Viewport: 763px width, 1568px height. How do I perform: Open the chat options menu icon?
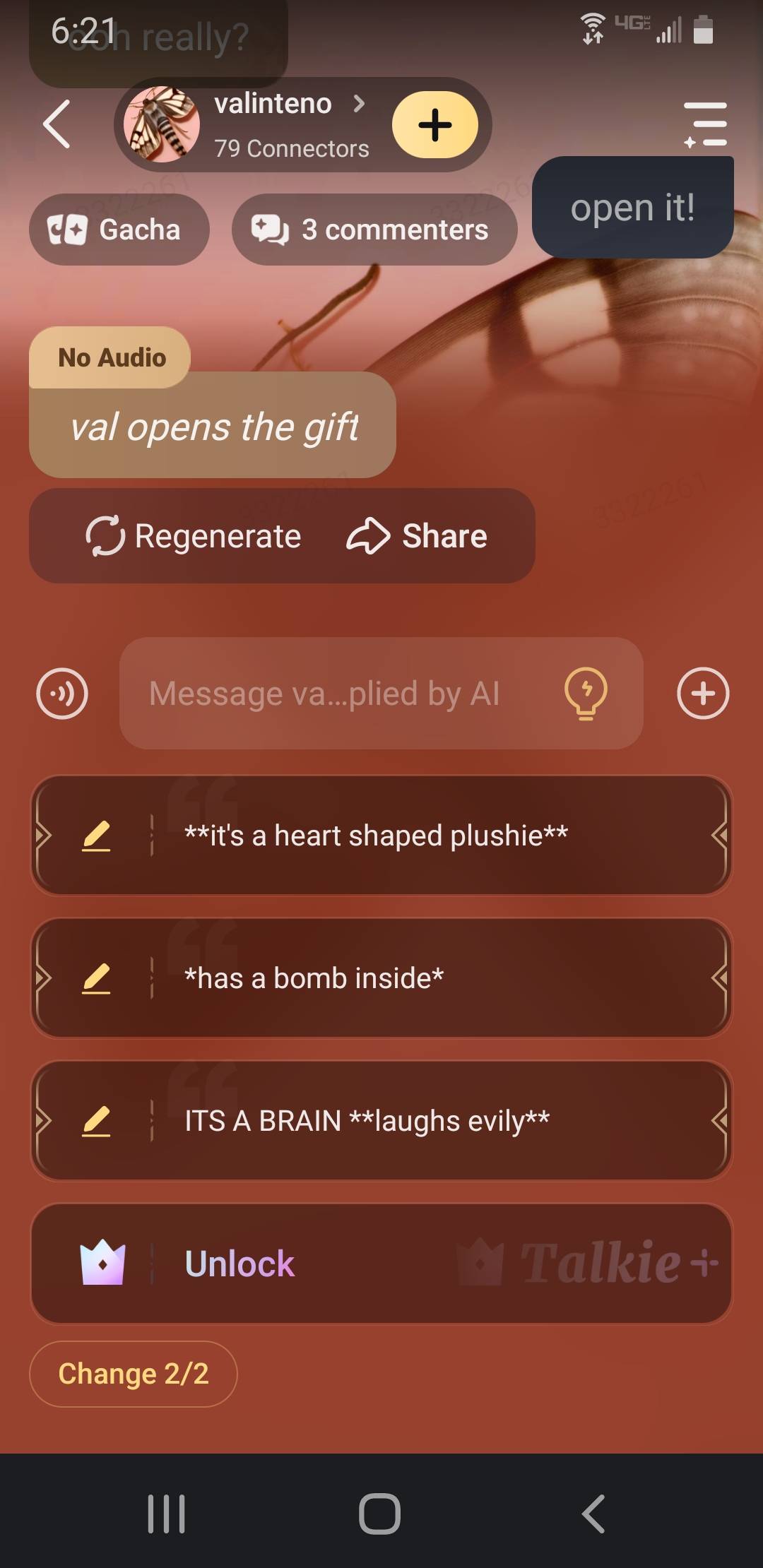coord(705,124)
